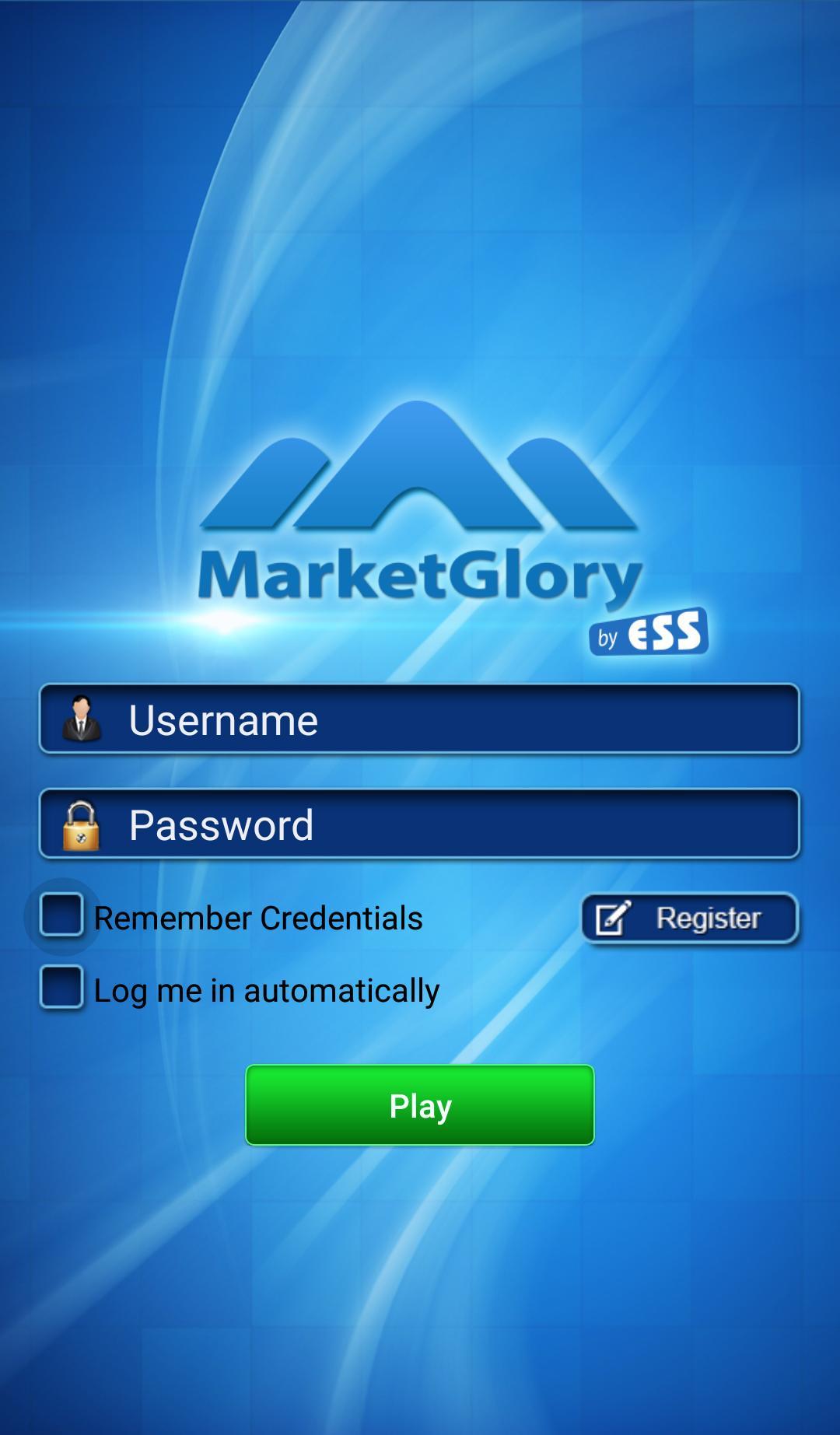The height and width of the screenshot is (1435, 840).
Task: Tap the green Play button
Action: pyautogui.click(x=420, y=1105)
